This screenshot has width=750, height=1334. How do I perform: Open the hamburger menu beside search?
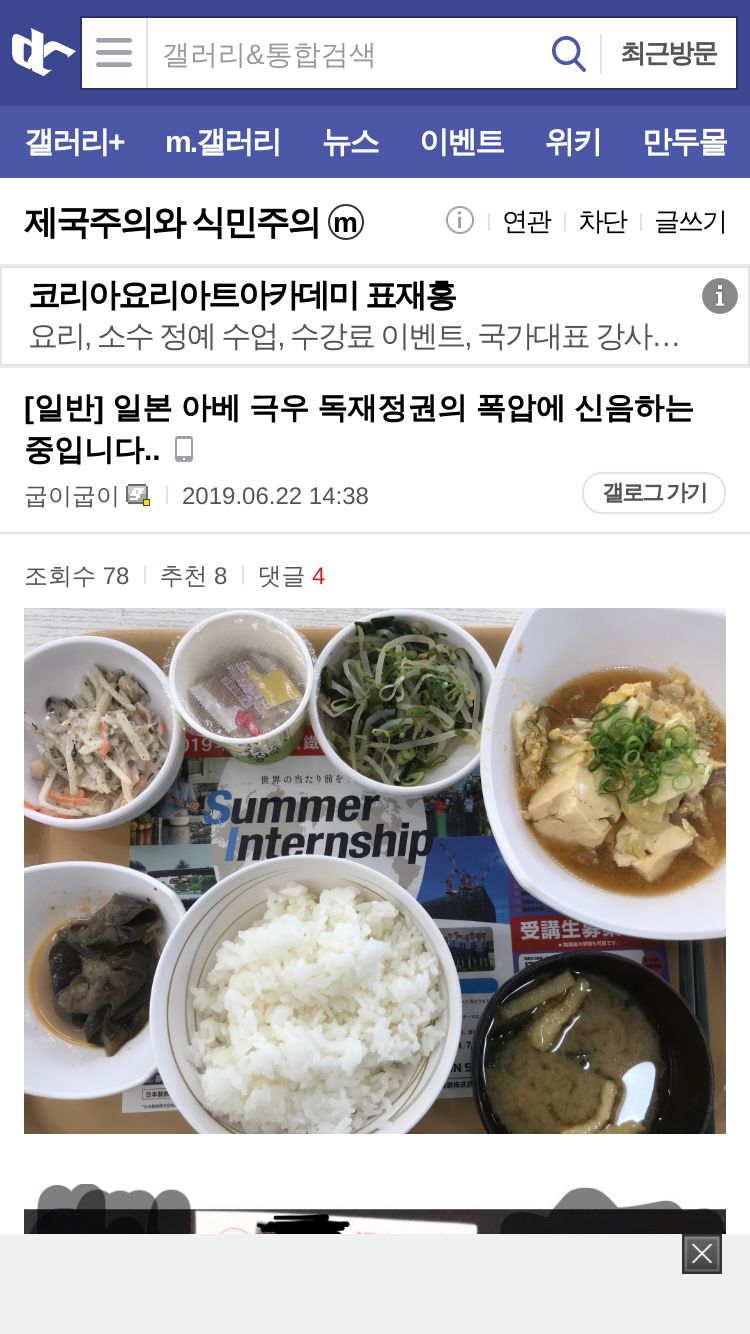(114, 53)
